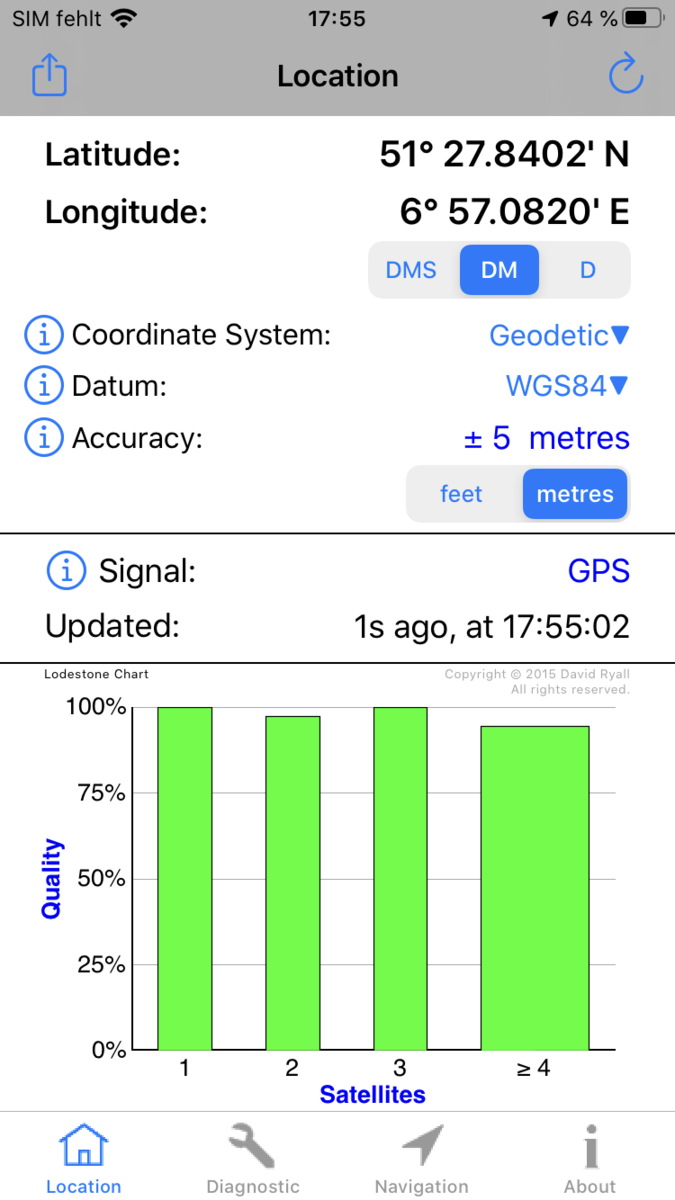The width and height of the screenshot is (675, 1200).
Task: Select metres as accuracy unit
Action: pyautogui.click(x=575, y=494)
